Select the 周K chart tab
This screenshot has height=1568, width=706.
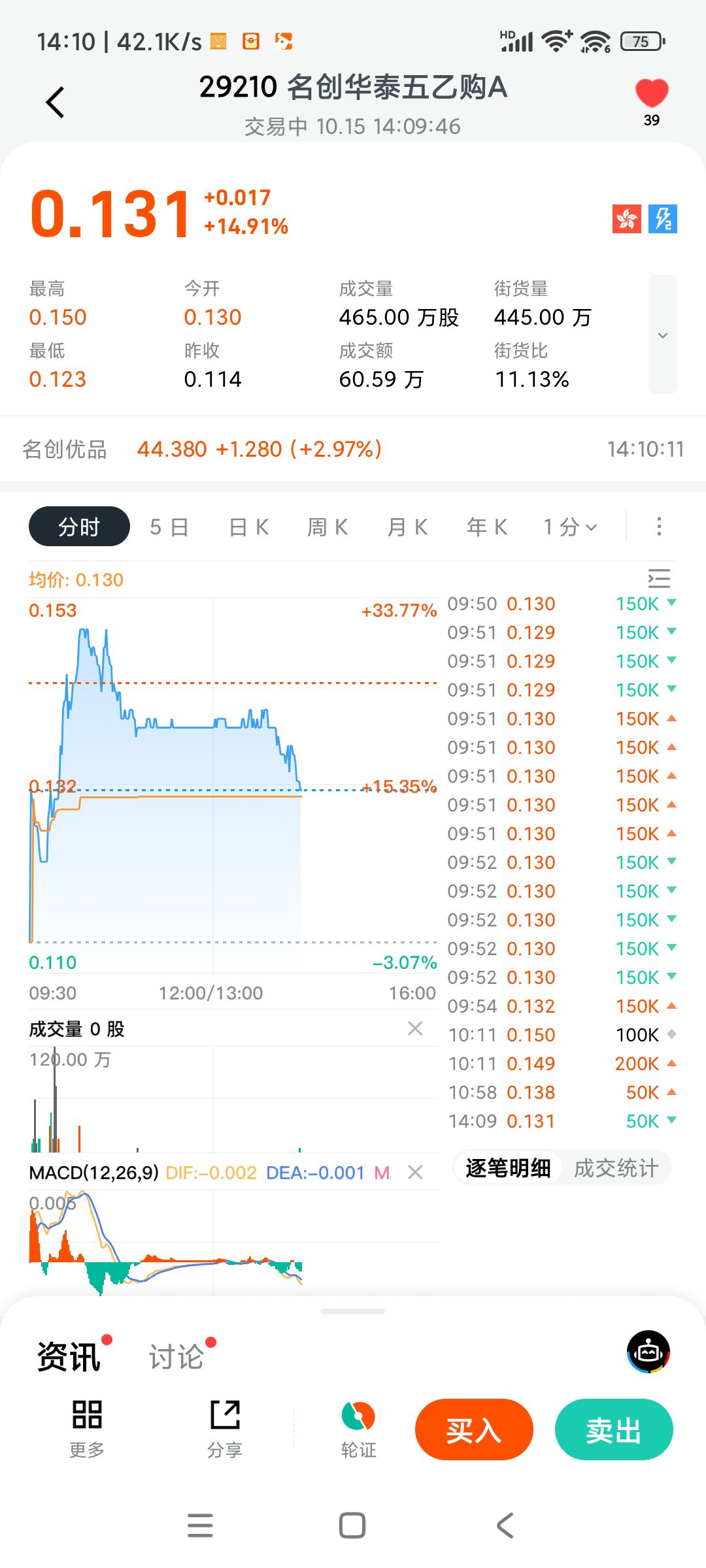click(328, 527)
